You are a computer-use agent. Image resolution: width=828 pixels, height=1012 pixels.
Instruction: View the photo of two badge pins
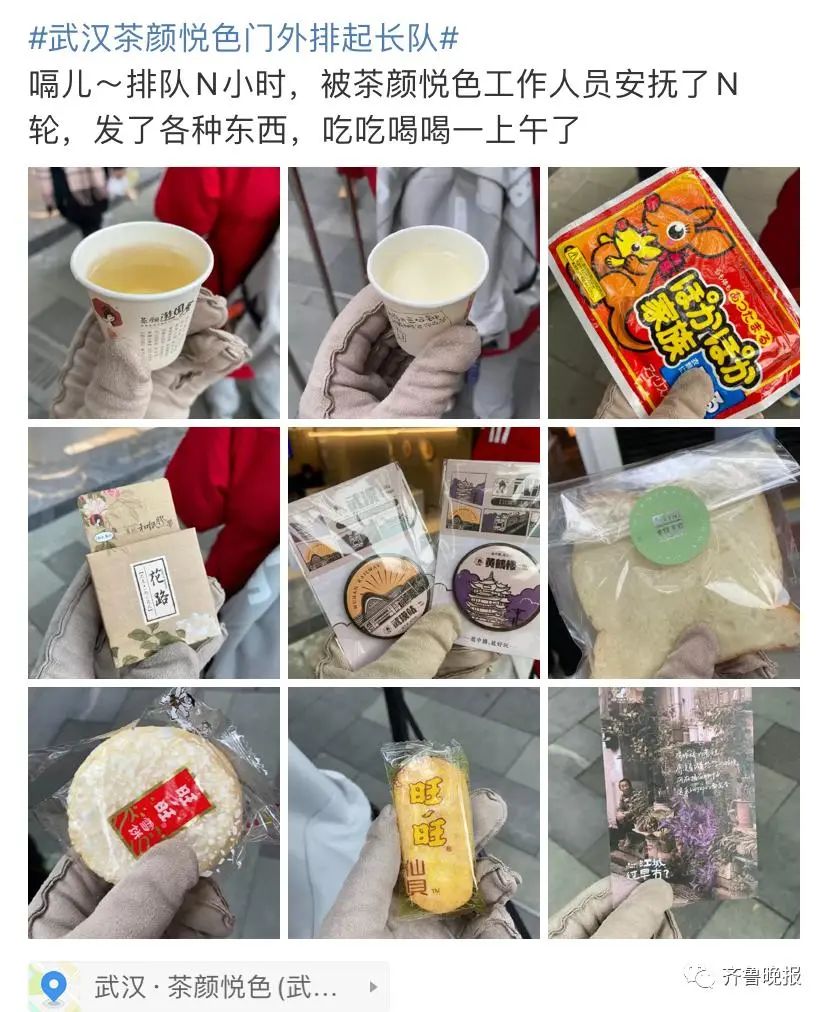pyautogui.click(x=414, y=553)
